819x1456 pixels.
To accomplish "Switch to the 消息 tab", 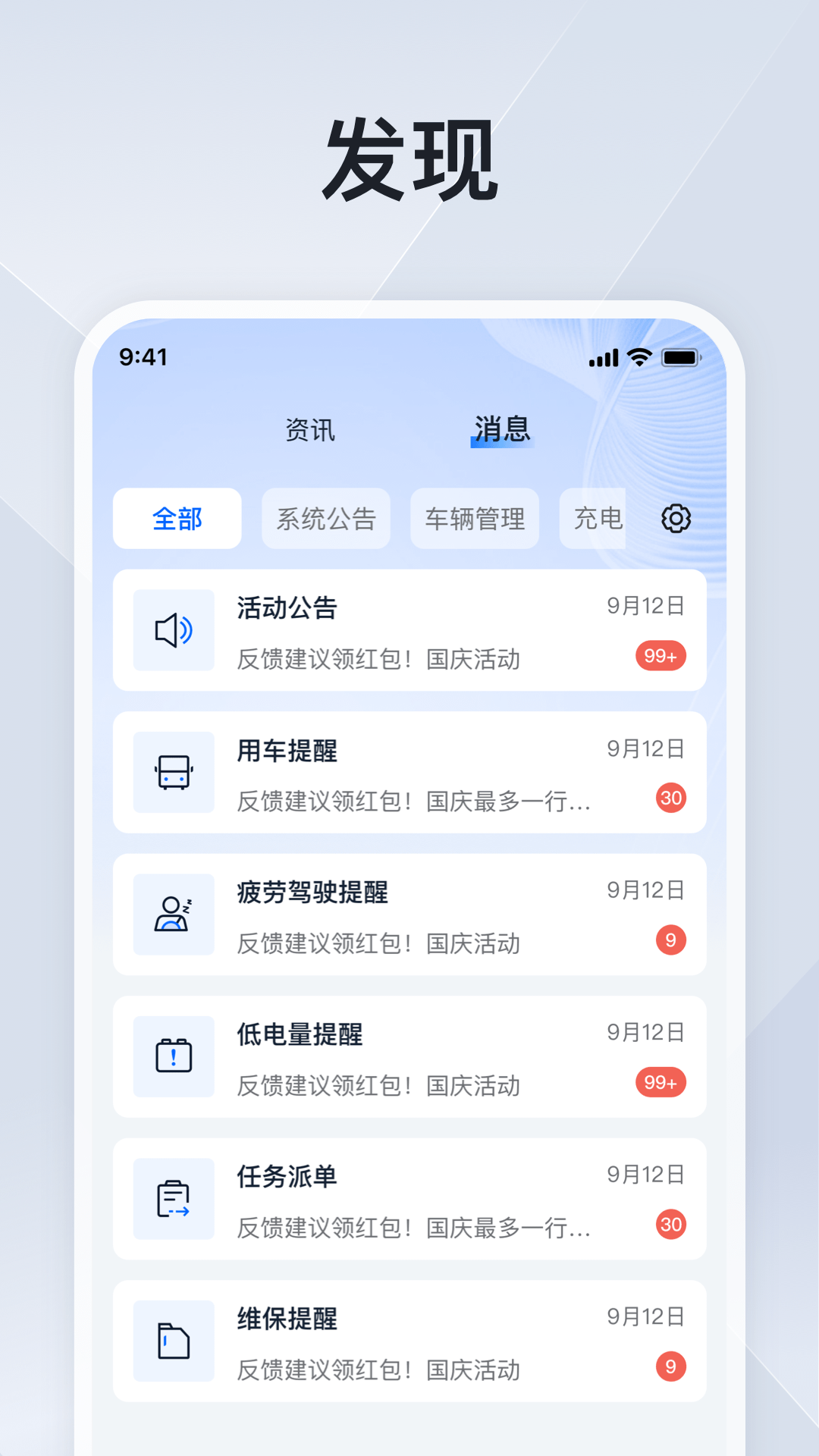I will pyautogui.click(x=501, y=430).
